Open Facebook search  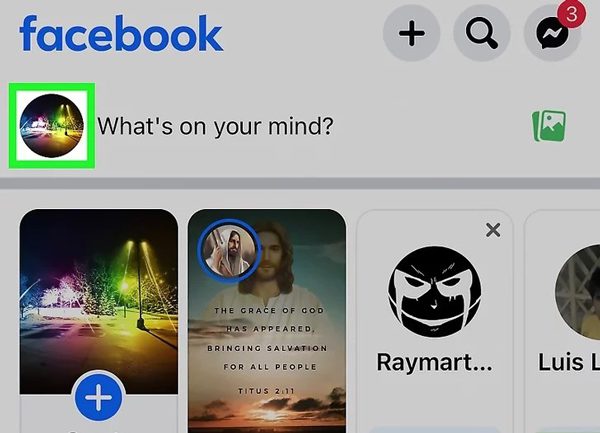[482, 34]
